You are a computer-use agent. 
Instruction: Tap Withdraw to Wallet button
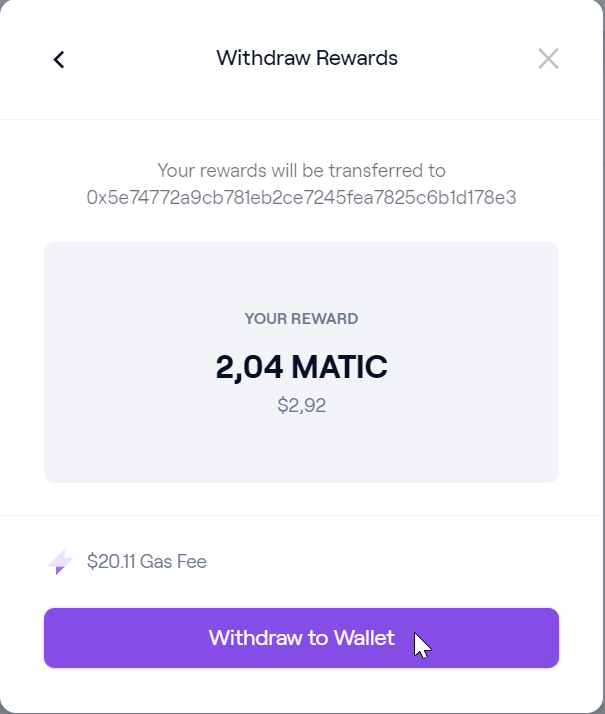tap(301, 638)
